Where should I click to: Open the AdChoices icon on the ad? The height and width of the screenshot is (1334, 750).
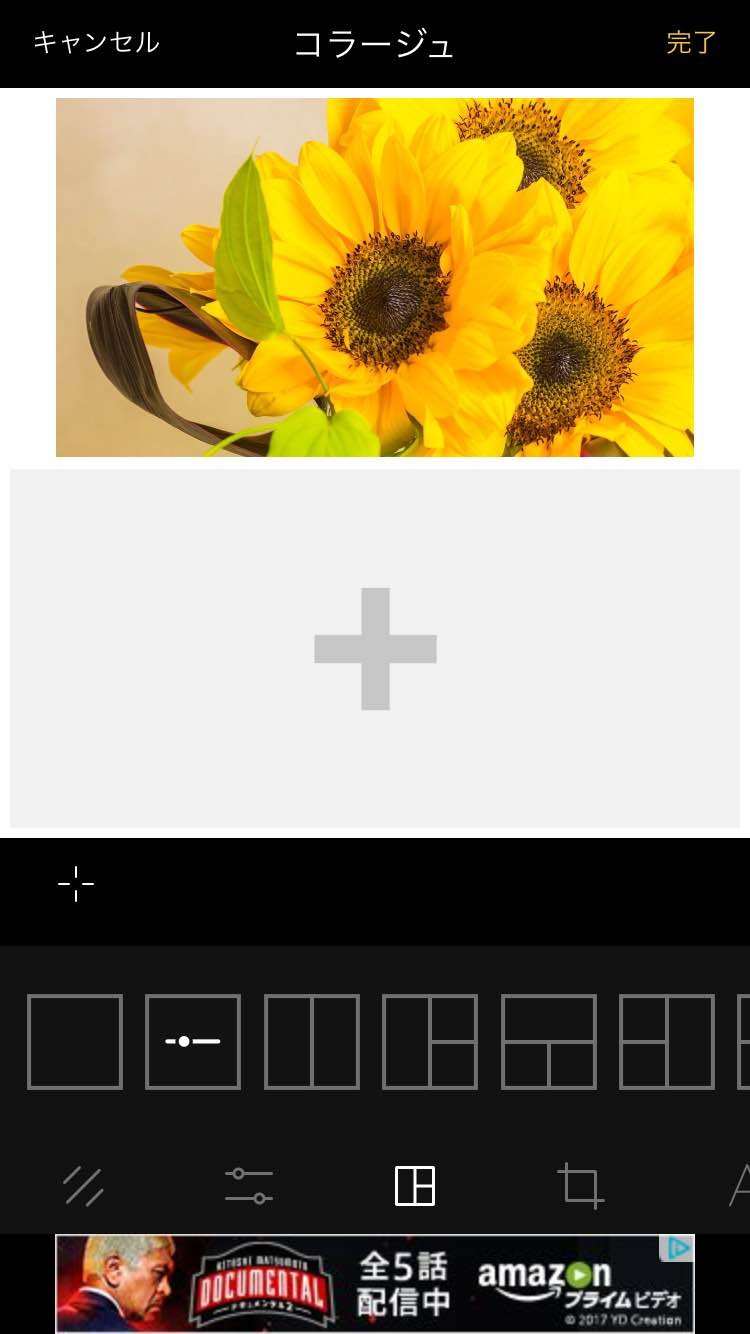point(678,1248)
